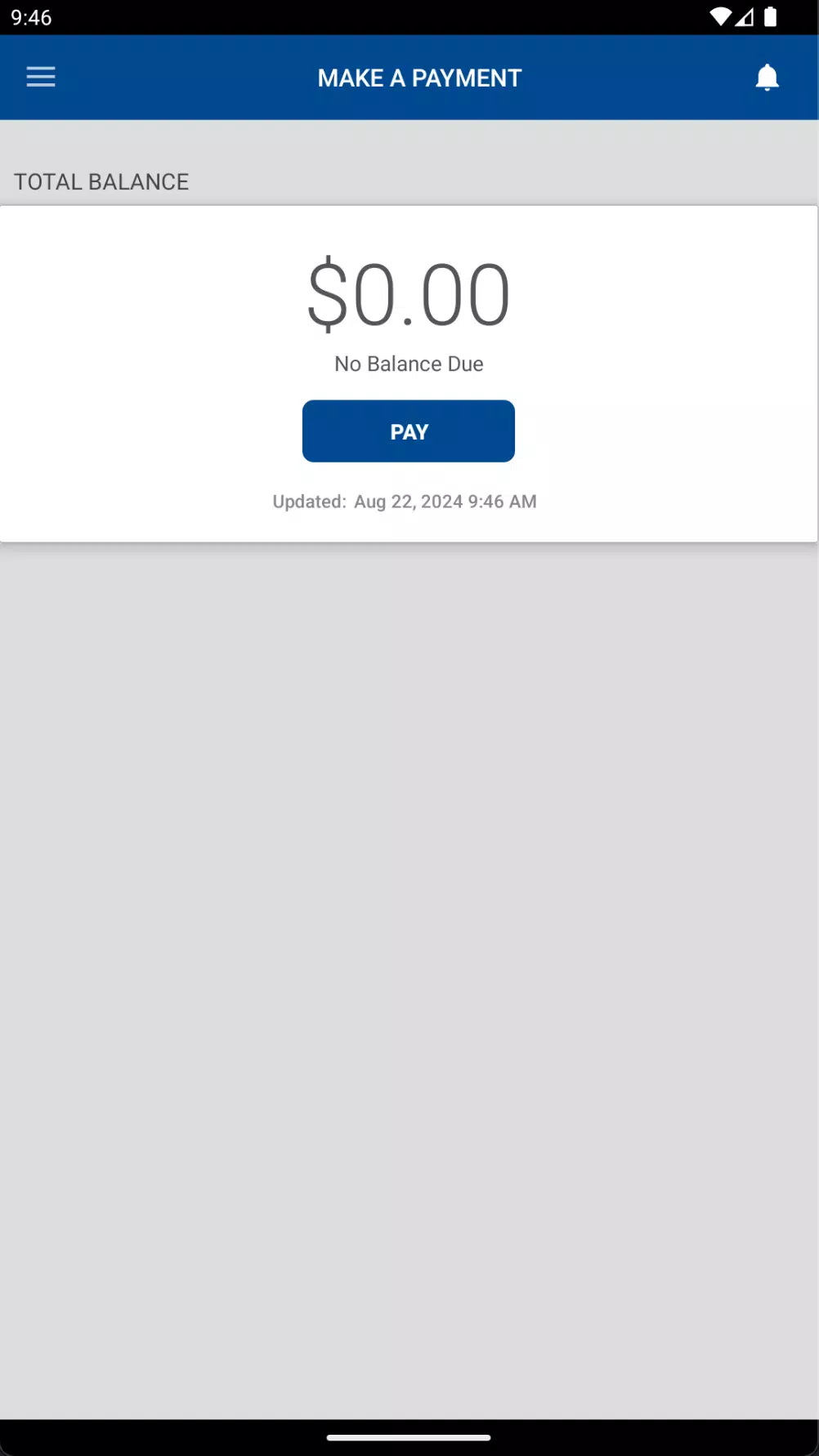The image size is (819, 1456).
Task: Open the hamburger drawer menu
Action: click(41, 77)
